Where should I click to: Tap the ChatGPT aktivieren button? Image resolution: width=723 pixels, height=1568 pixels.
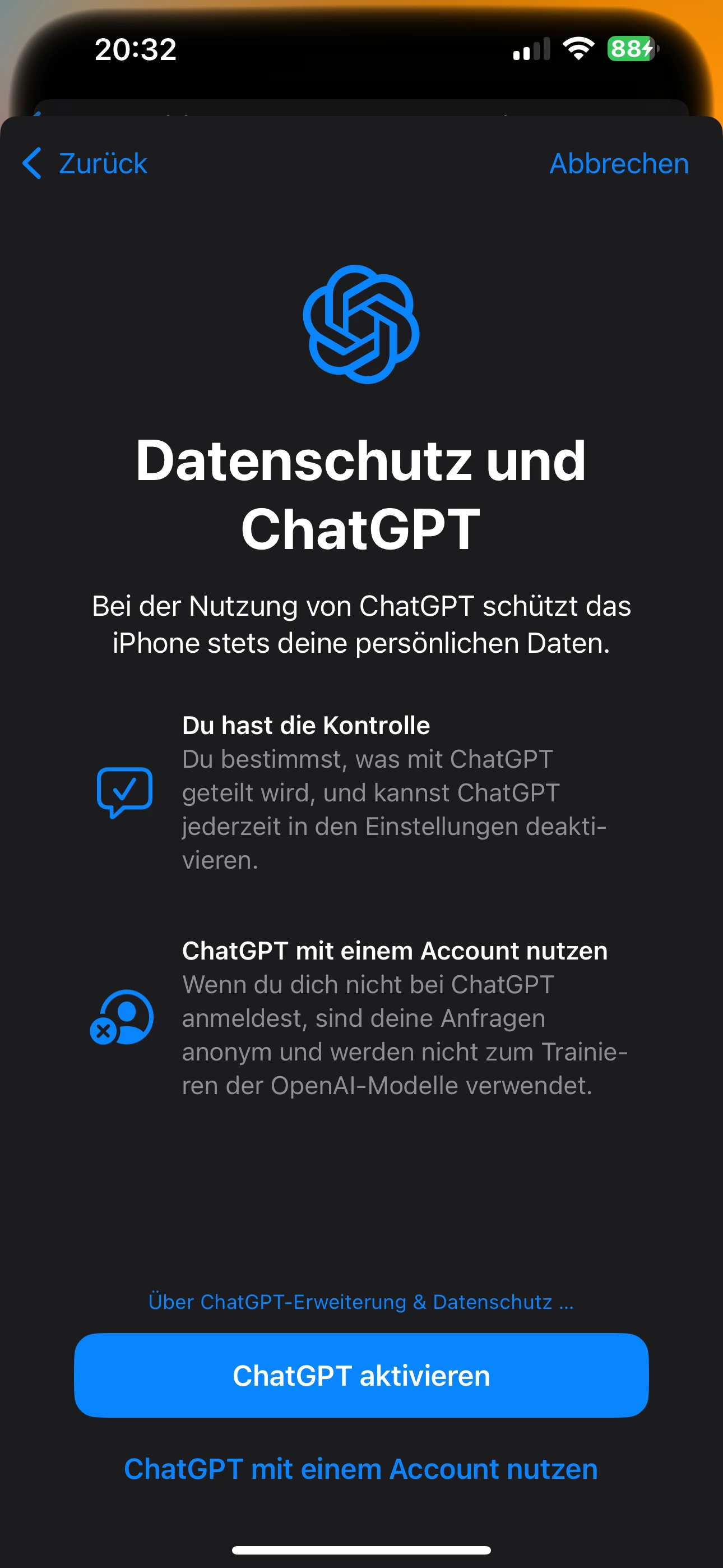[x=361, y=1375]
